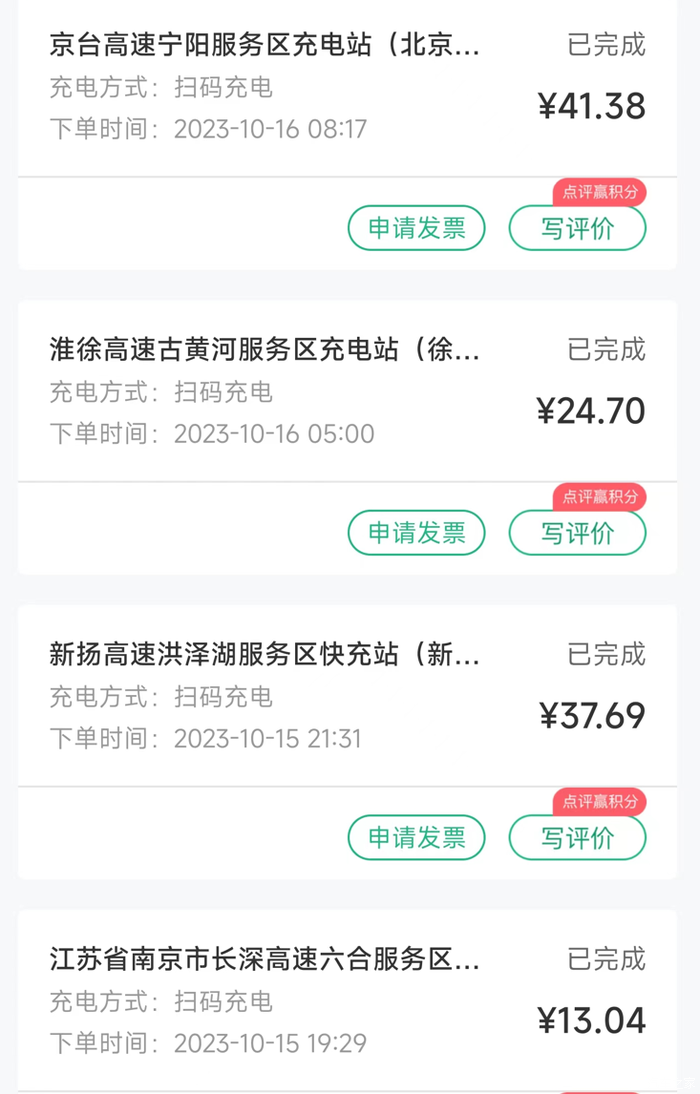Image resolution: width=700 pixels, height=1094 pixels.
Task: Open the 江苏省南京市长深高速六合服务区 order
Action: pyautogui.click(x=265, y=961)
